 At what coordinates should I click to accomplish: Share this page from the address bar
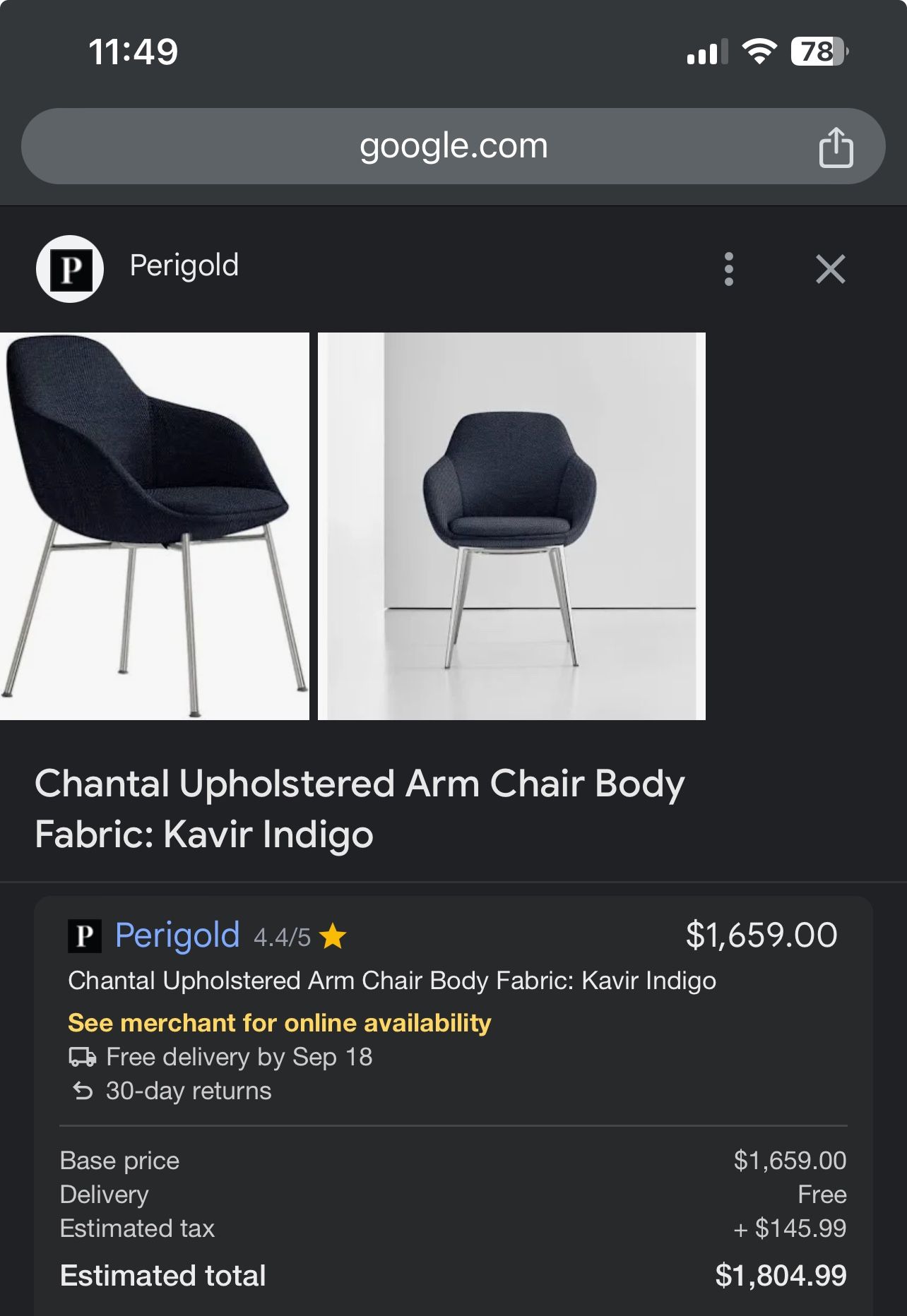coord(836,148)
